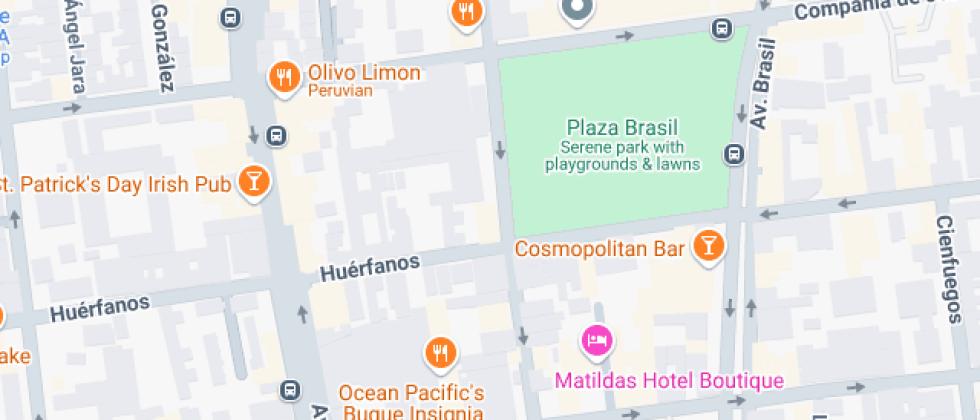Select the Ocean Pacific's Buque Insignia restaurant
980x420 pixels.
[x=440, y=351]
